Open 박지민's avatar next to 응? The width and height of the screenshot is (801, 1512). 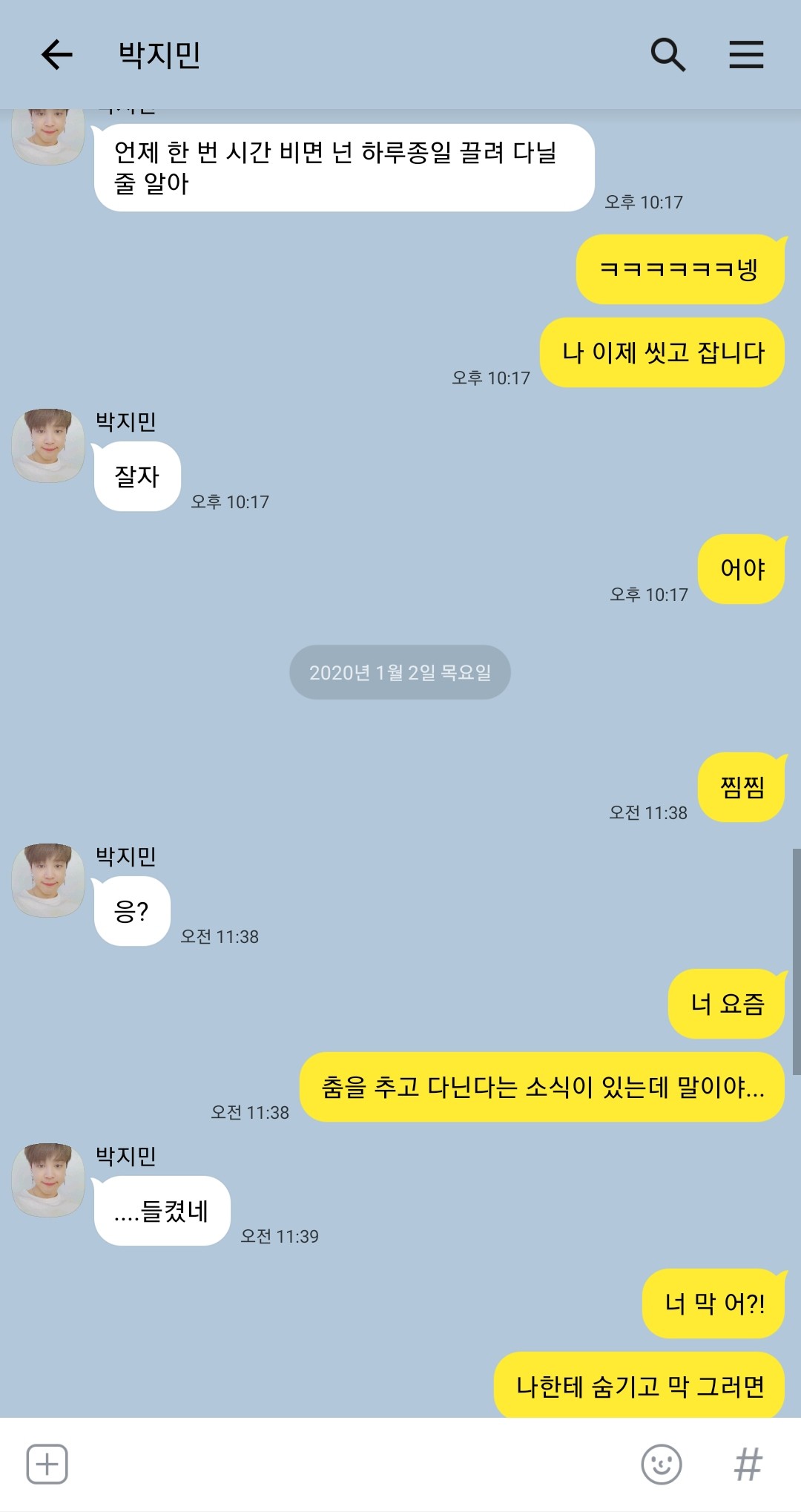click(x=48, y=880)
